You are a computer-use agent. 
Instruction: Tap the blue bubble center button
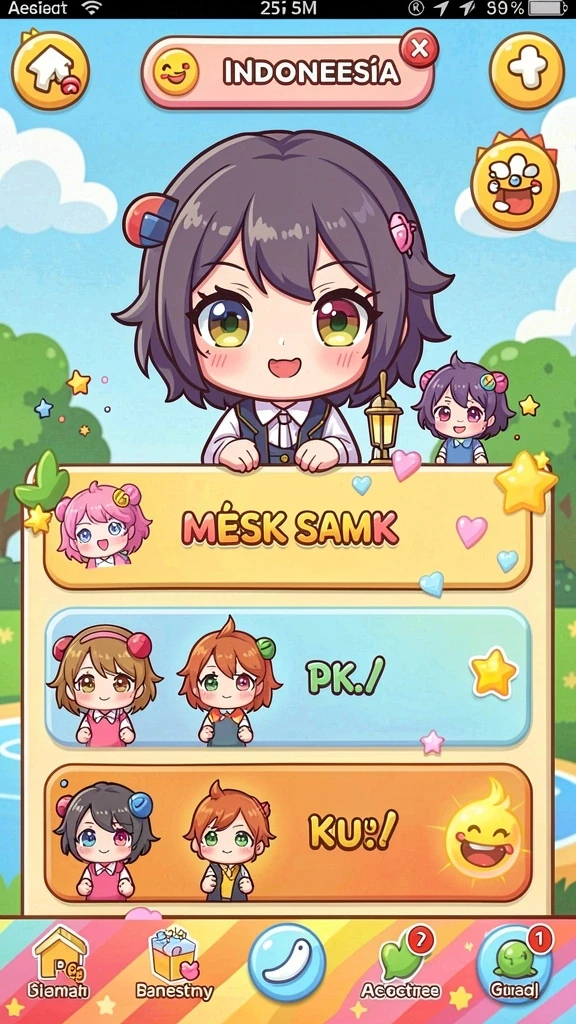(287, 961)
